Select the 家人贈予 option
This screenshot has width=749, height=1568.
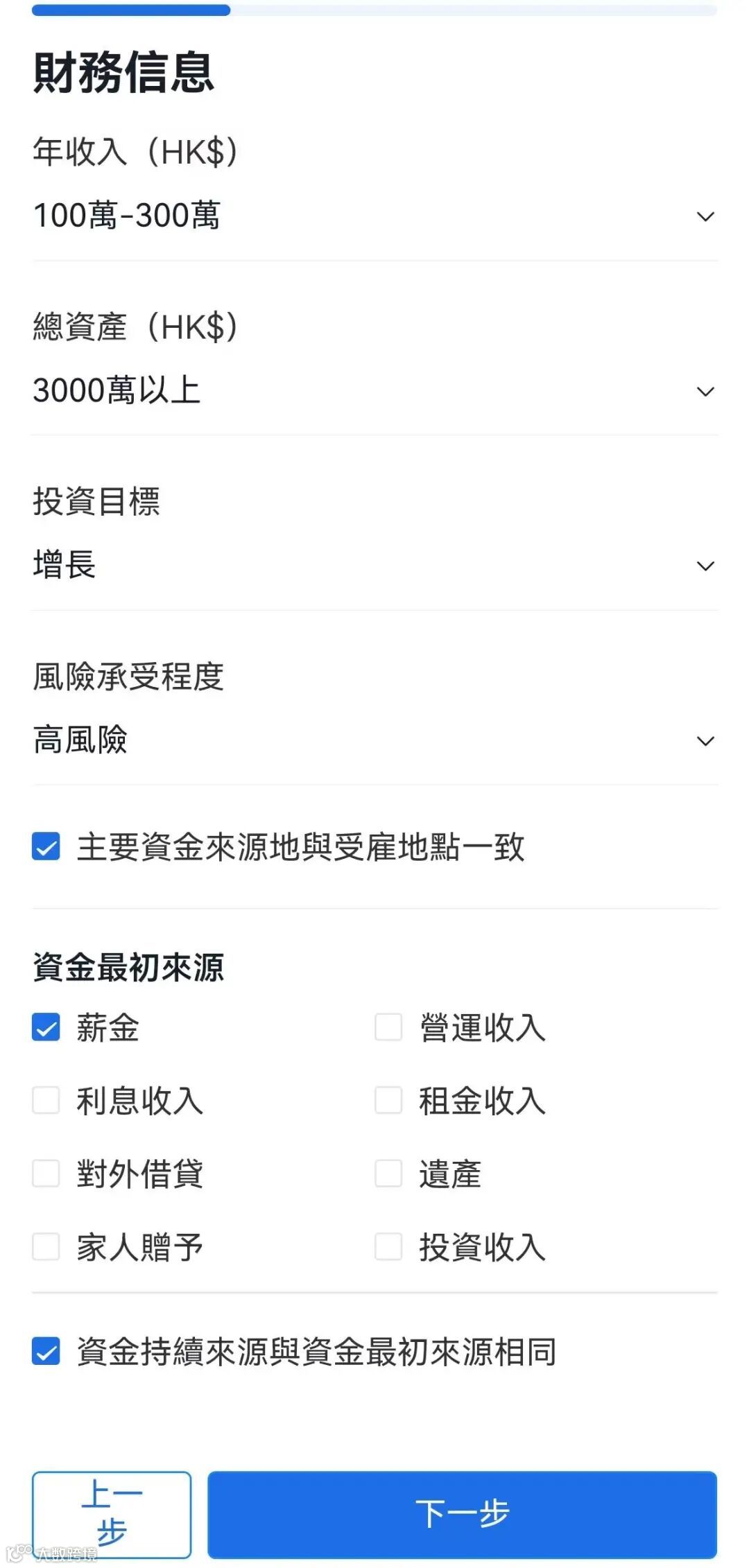click(45, 1248)
